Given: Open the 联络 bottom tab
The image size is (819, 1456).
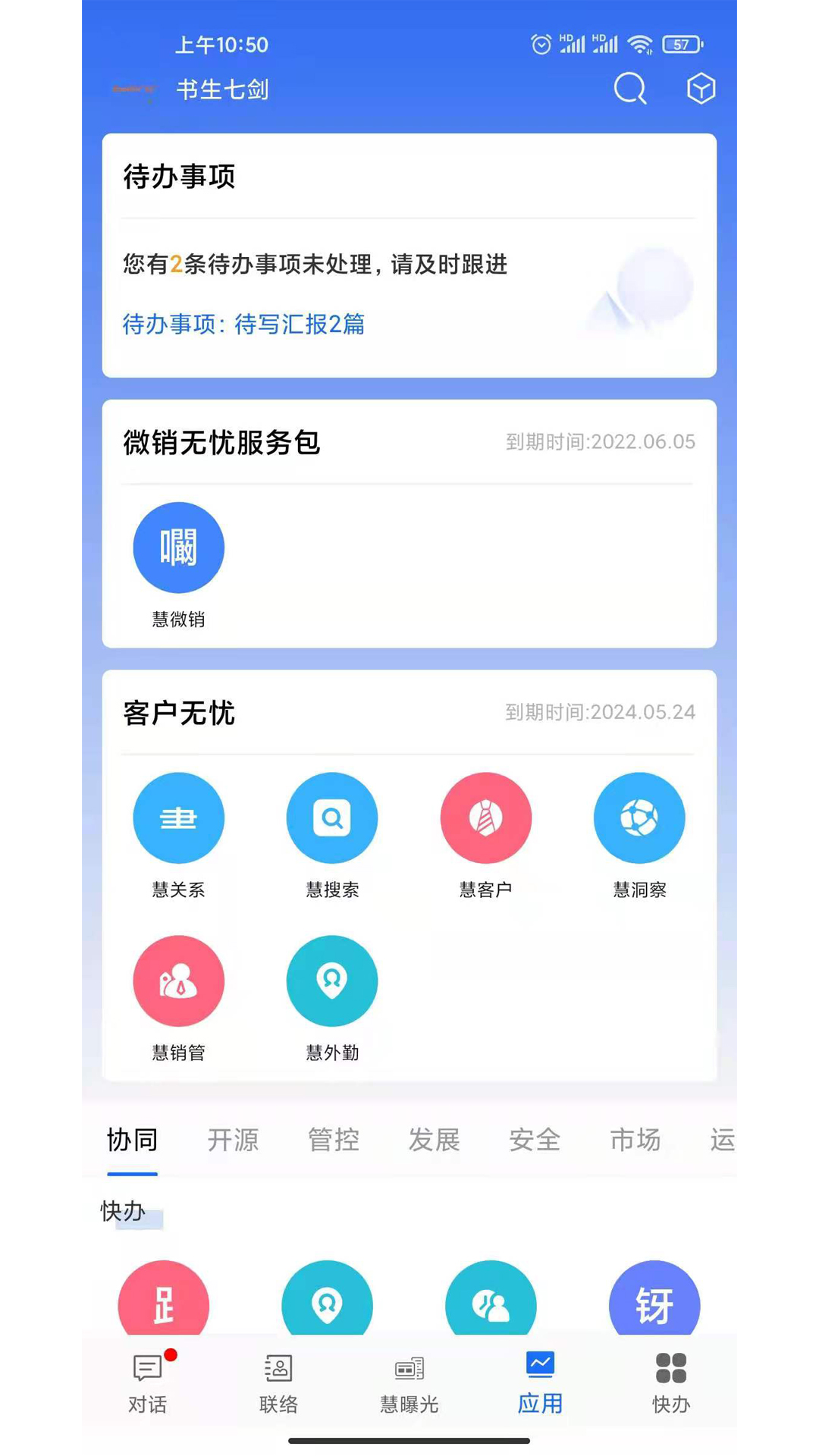Looking at the screenshot, I should [278, 1383].
